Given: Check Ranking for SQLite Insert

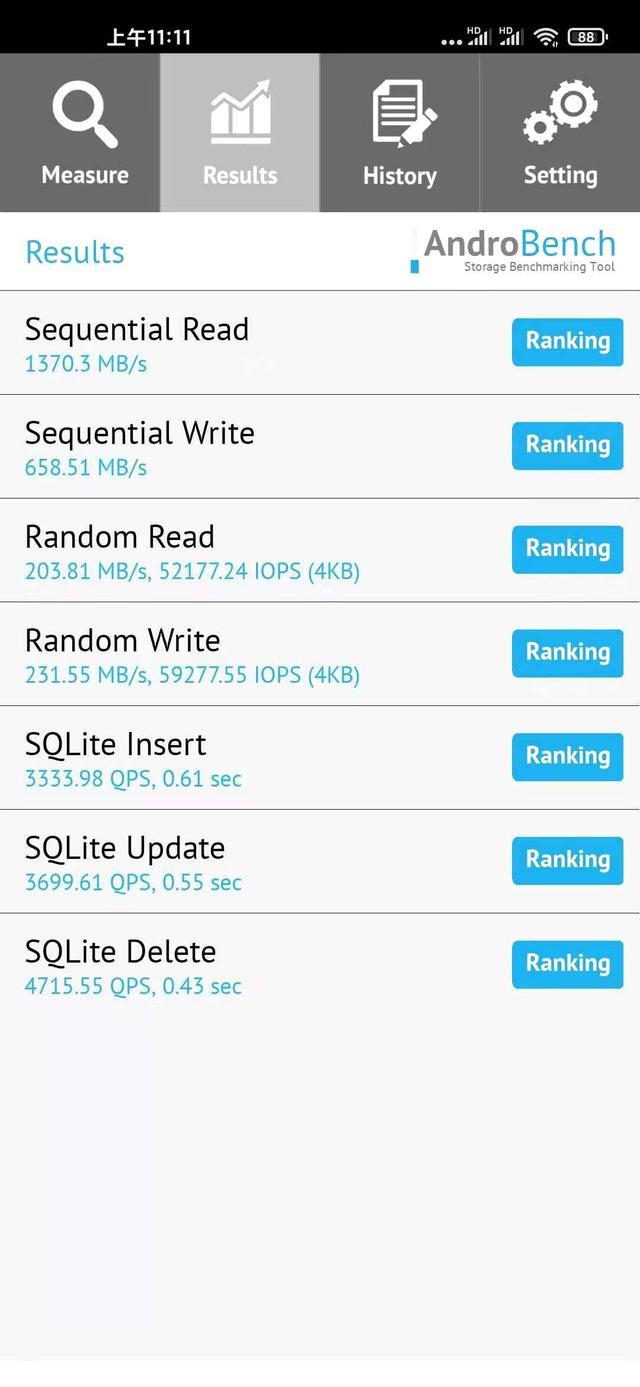Looking at the screenshot, I should (567, 757).
